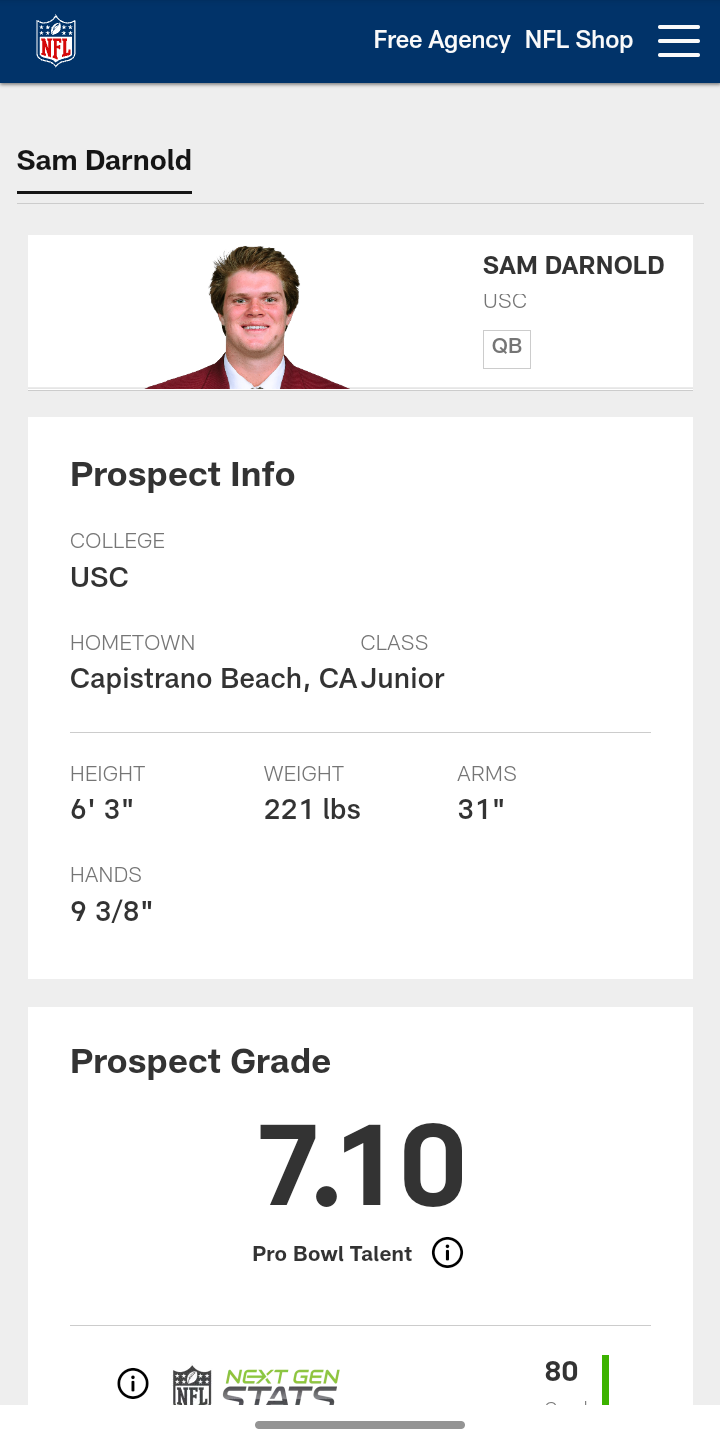Visit the NFL Shop link
The image size is (720, 1447).
coord(579,40)
